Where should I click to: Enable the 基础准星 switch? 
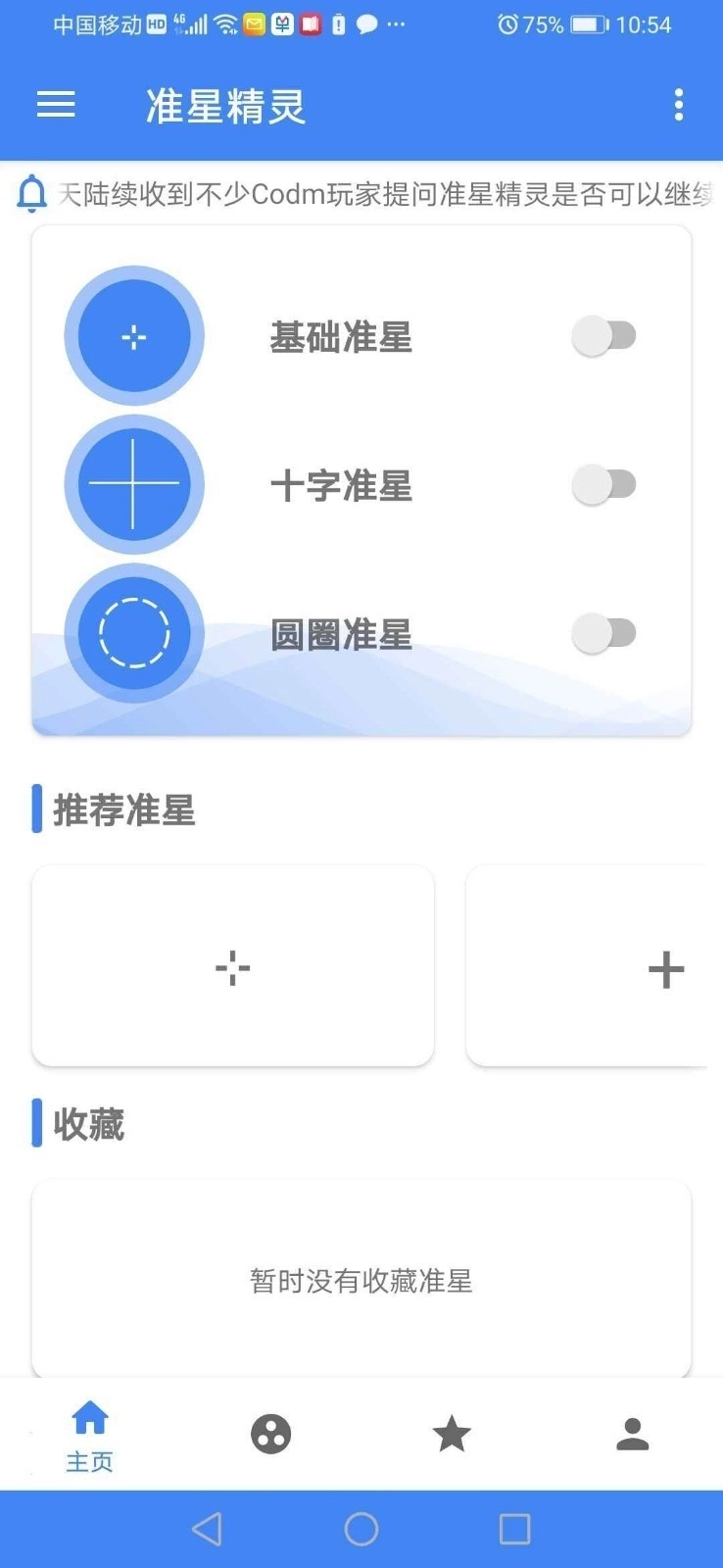[x=603, y=336]
